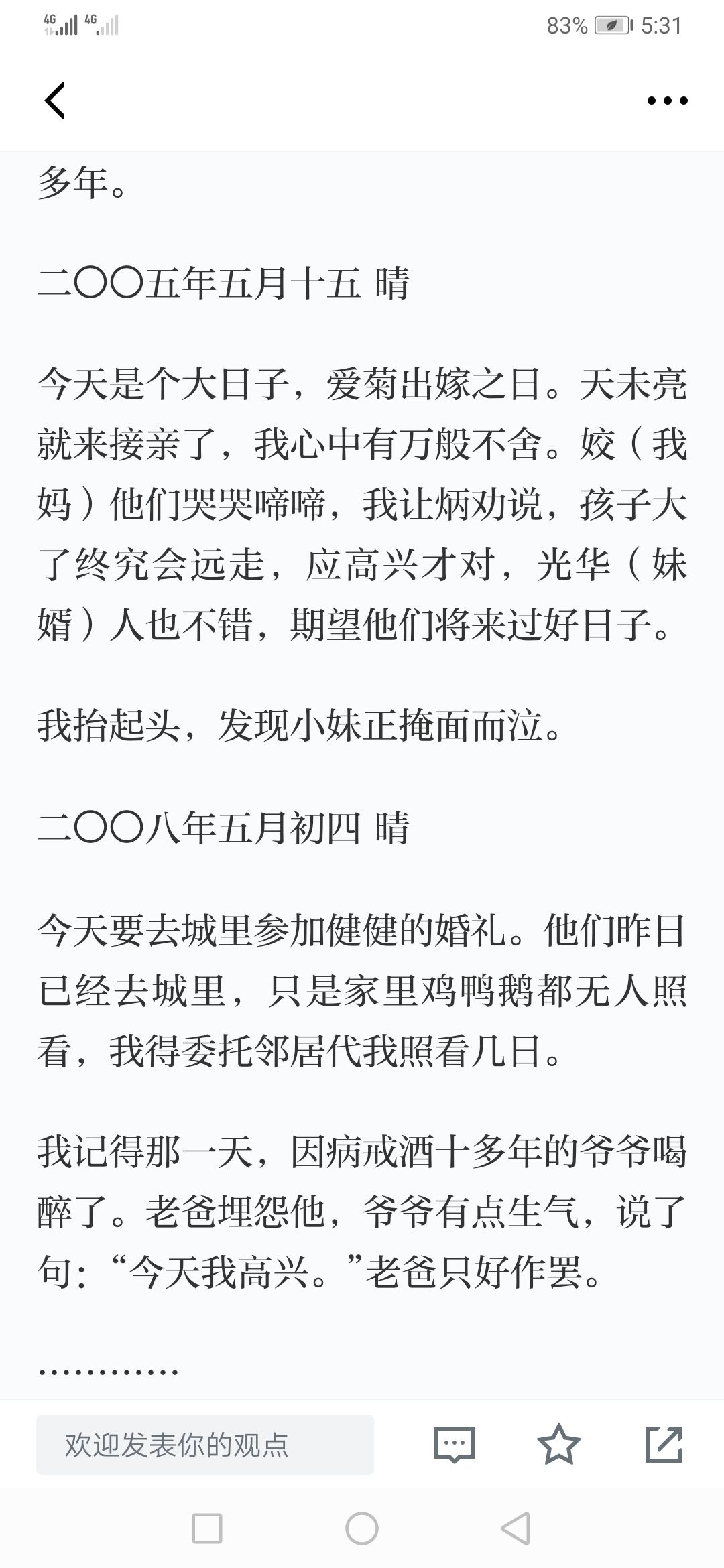The image size is (724, 1568).
Task: Tap the system home button
Action: (x=362, y=1528)
